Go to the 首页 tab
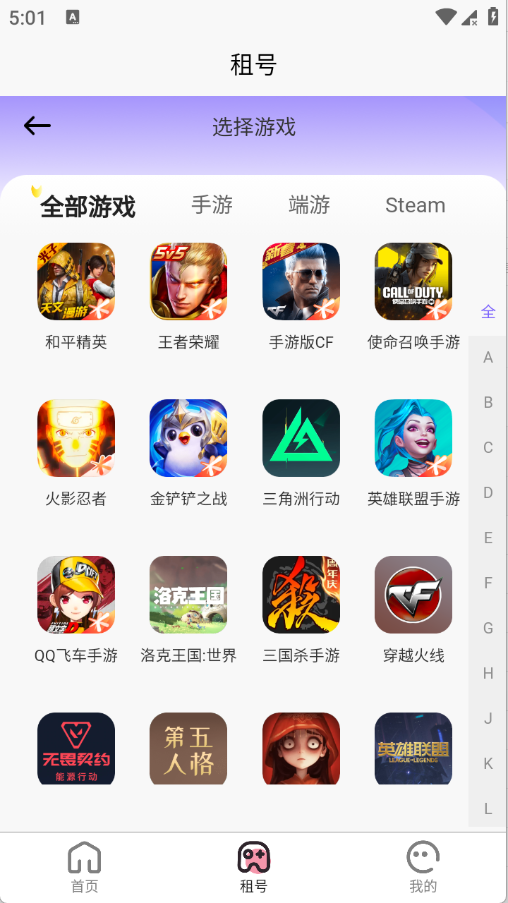The width and height of the screenshot is (508, 903). [x=85, y=867]
